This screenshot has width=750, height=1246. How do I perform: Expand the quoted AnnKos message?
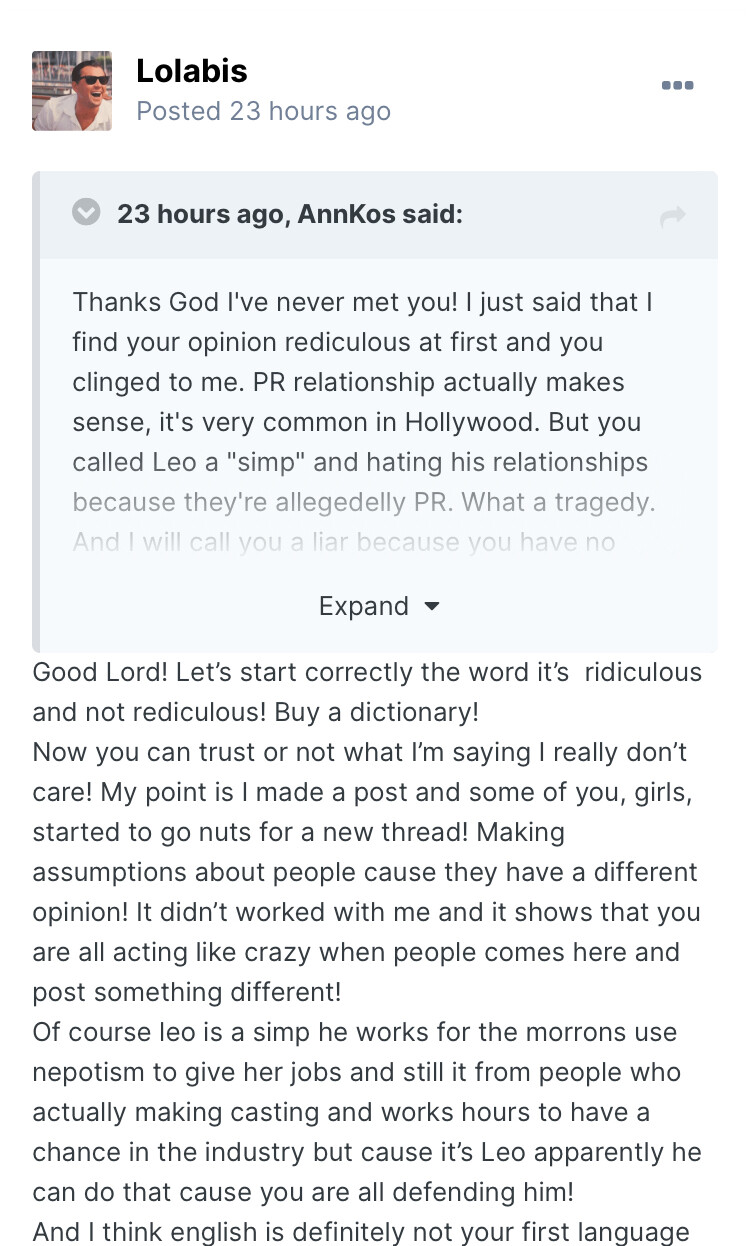(378, 606)
